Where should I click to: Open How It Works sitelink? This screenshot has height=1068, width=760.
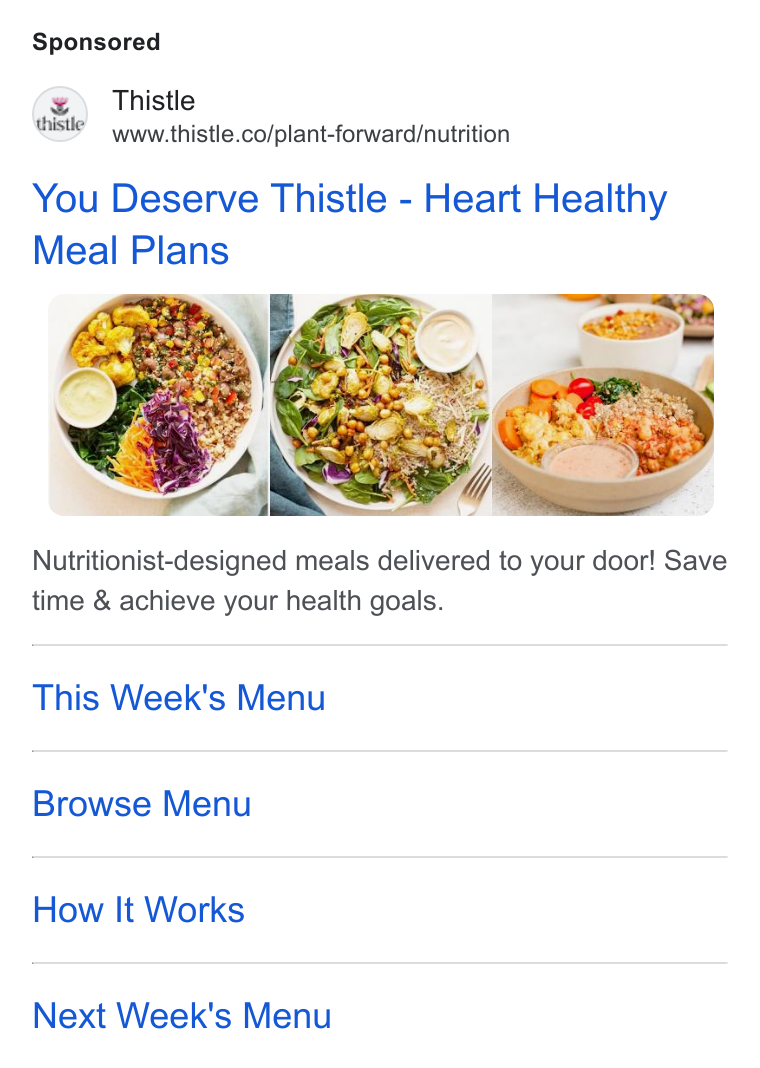138,910
